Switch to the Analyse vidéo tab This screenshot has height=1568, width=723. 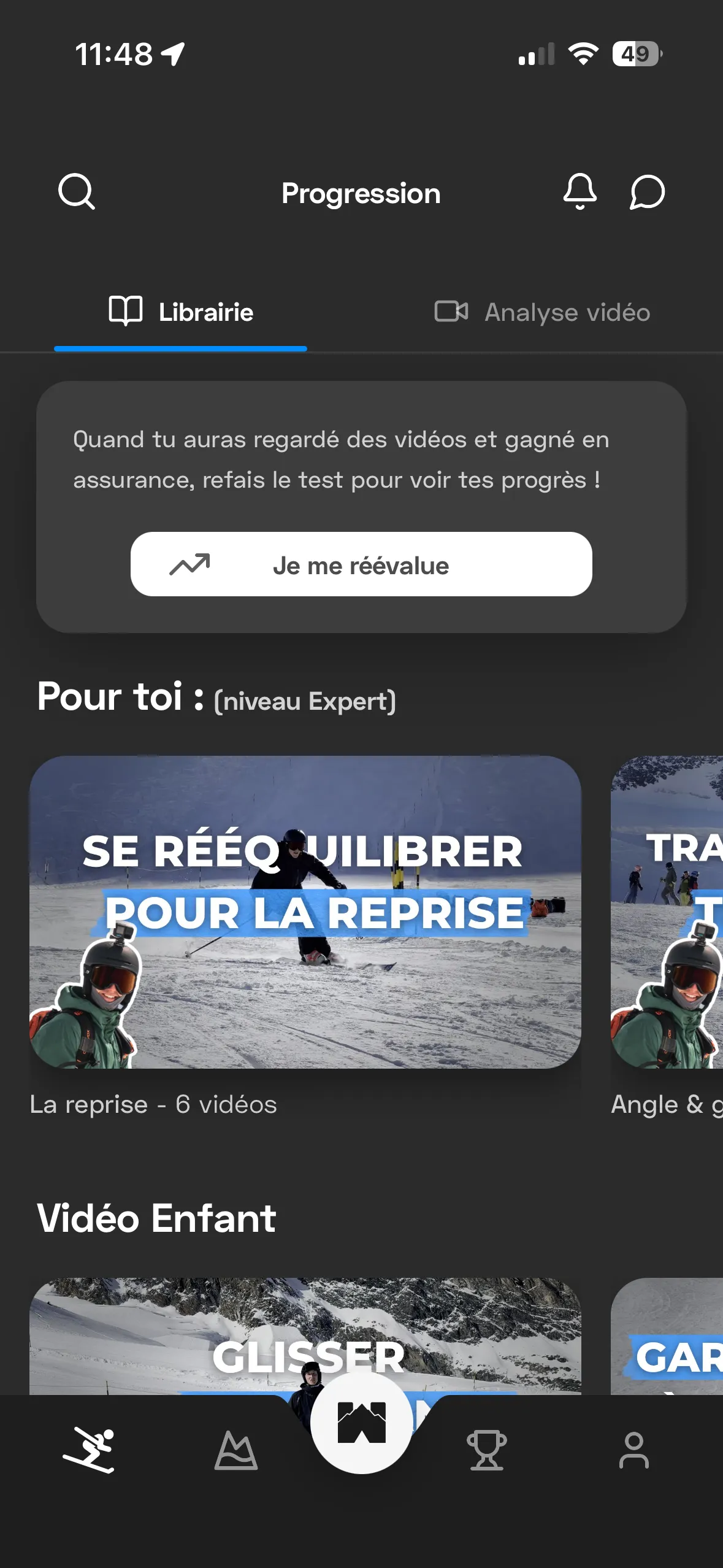pyautogui.click(x=543, y=312)
